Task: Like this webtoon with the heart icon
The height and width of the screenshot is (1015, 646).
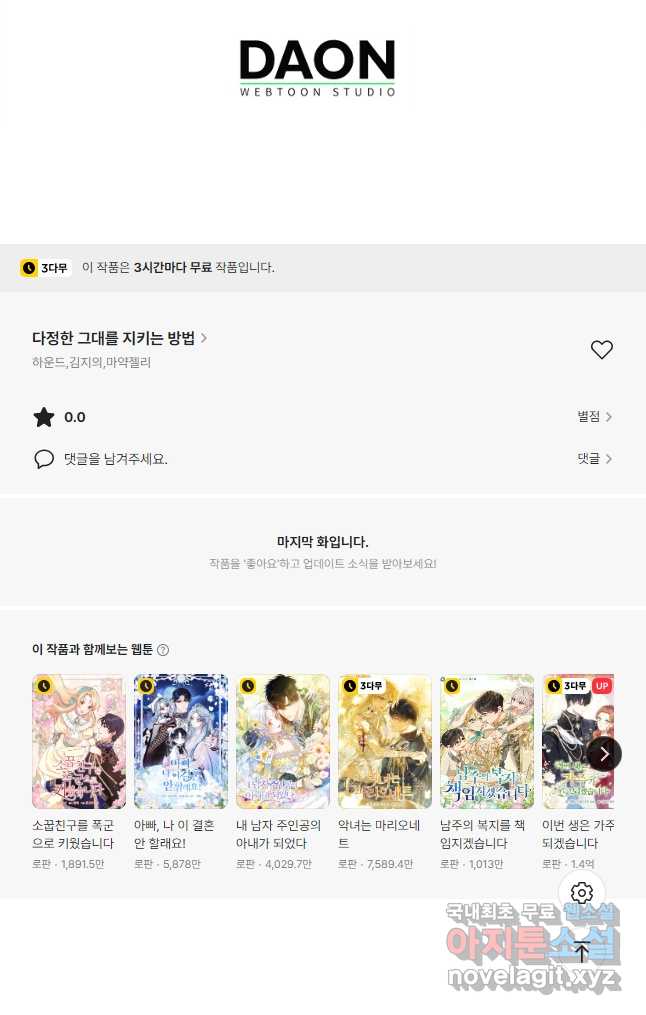Action: (x=601, y=350)
